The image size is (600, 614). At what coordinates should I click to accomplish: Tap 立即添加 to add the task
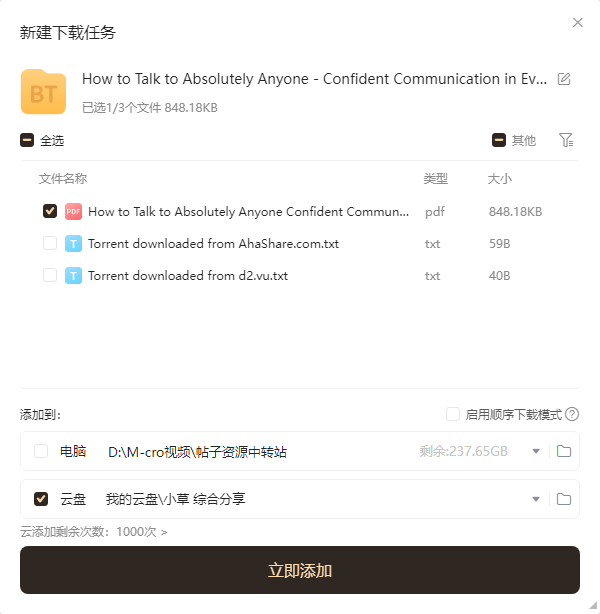(x=300, y=571)
